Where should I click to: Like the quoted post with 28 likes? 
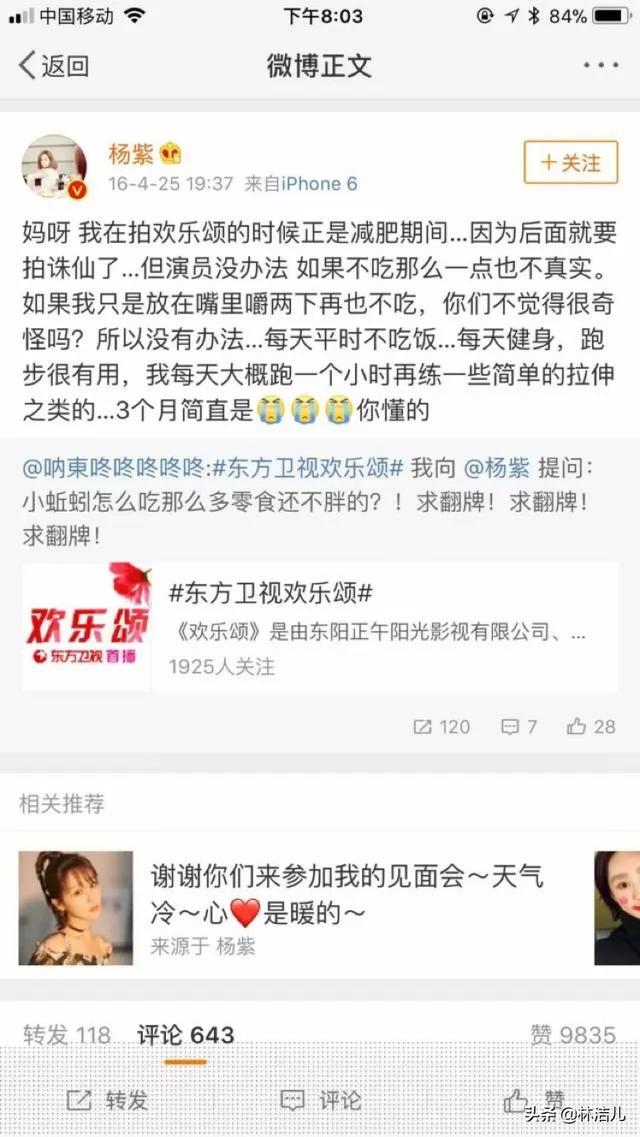click(x=591, y=727)
